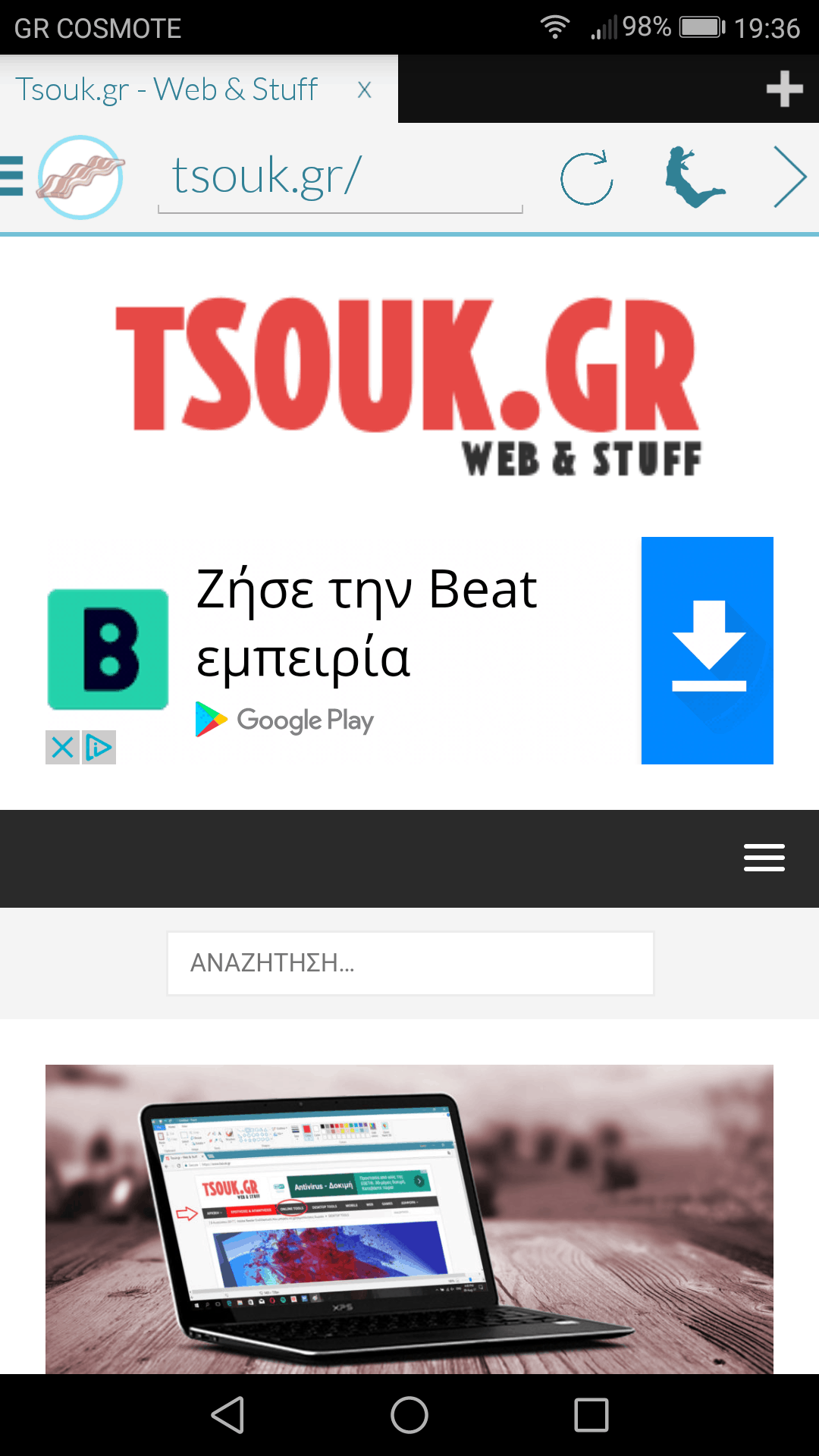Expand the site's hamburger navigation menu

764,858
